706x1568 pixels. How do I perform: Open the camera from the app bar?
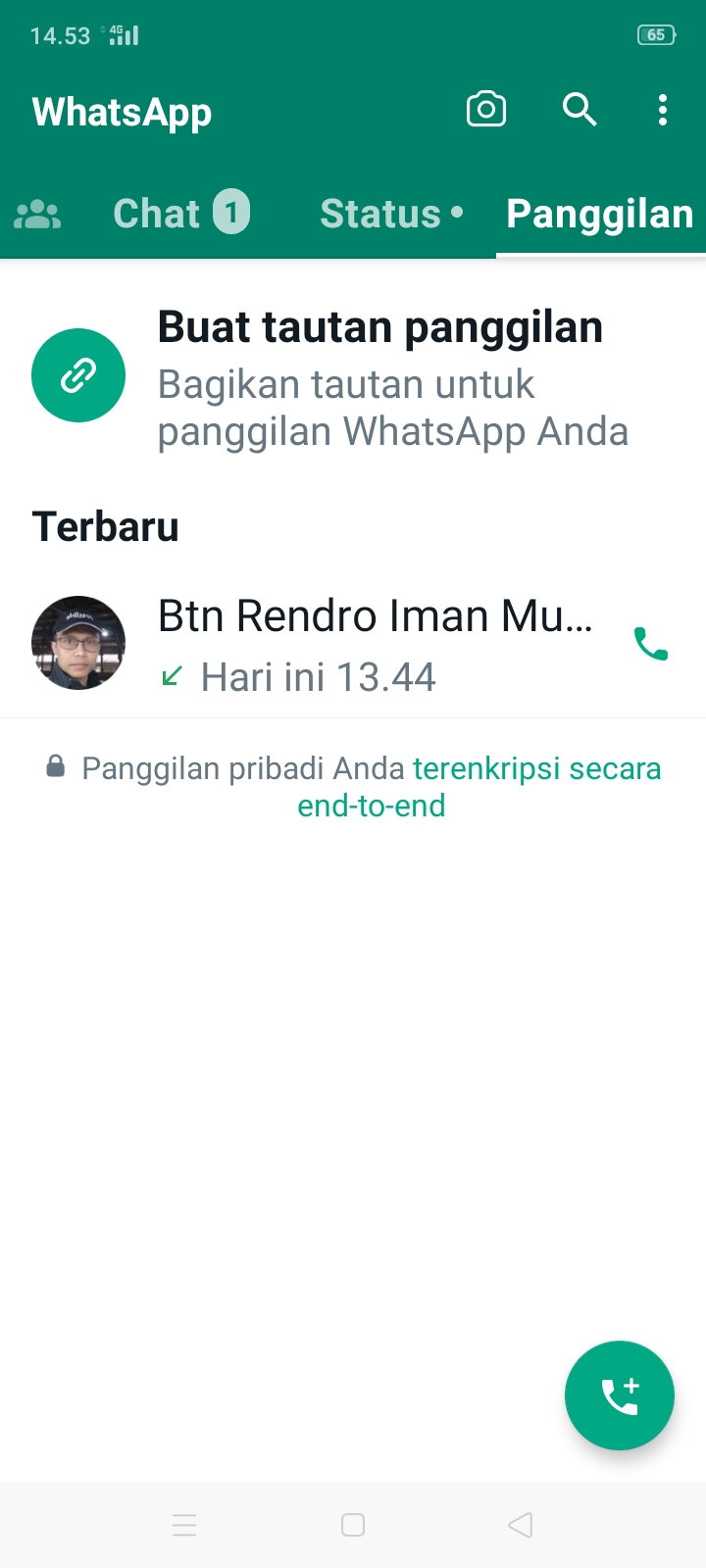pos(486,110)
